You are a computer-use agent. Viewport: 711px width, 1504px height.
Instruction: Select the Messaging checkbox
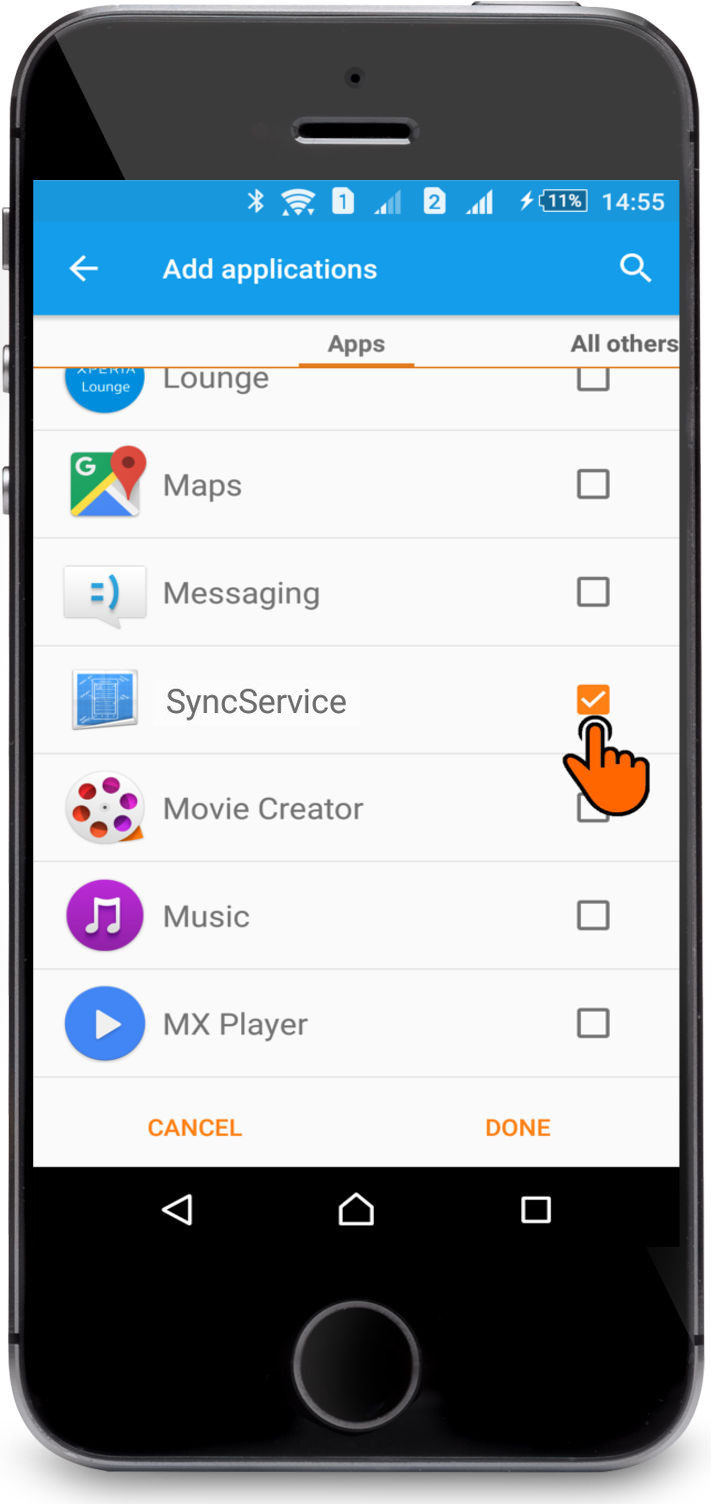click(x=593, y=592)
